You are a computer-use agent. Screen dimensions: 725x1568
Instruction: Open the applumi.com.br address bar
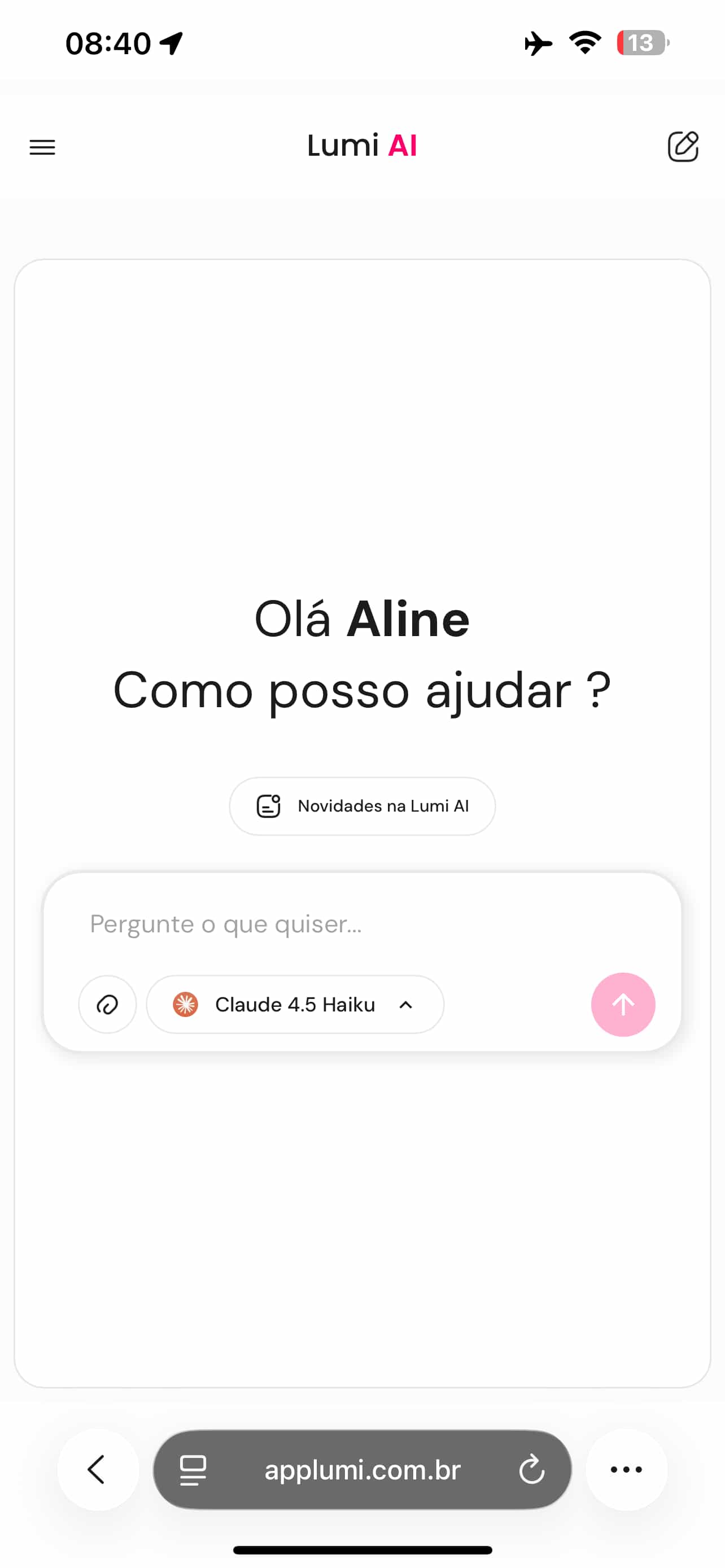tap(362, 1469)
